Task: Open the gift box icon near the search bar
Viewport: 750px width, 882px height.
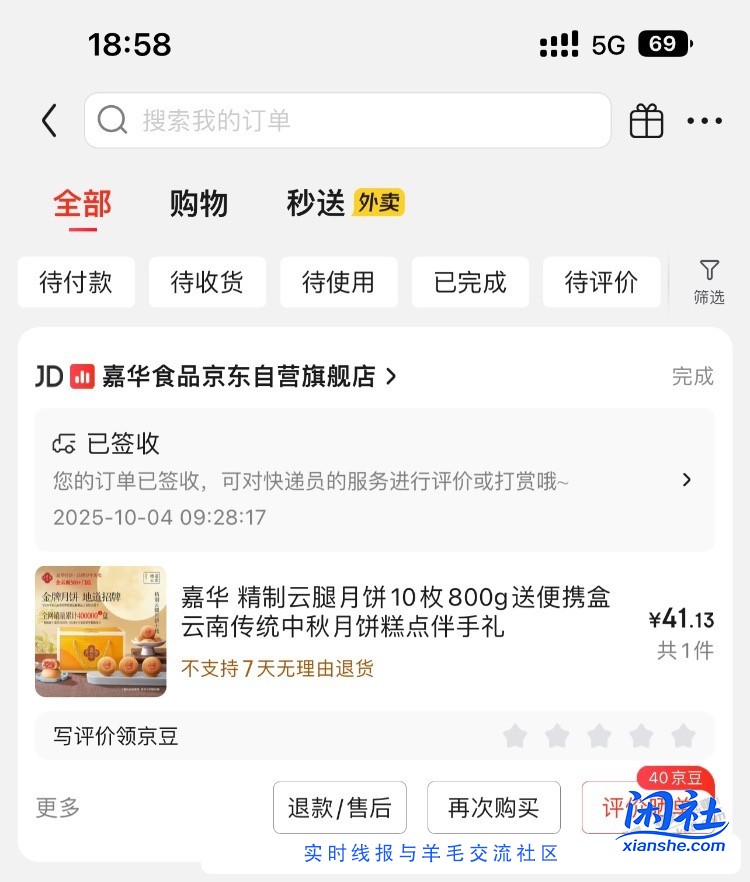Action: (646, 120)
